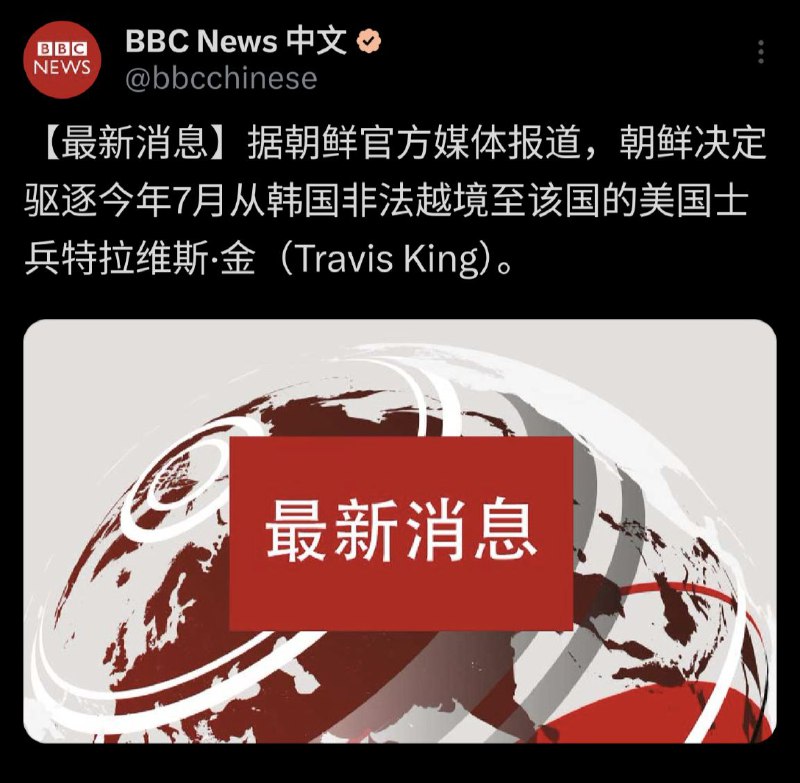Viewport: 800px width, 783px height.
Task: Open the 最新消息 breaking news image
Action: tap(400, 531)
